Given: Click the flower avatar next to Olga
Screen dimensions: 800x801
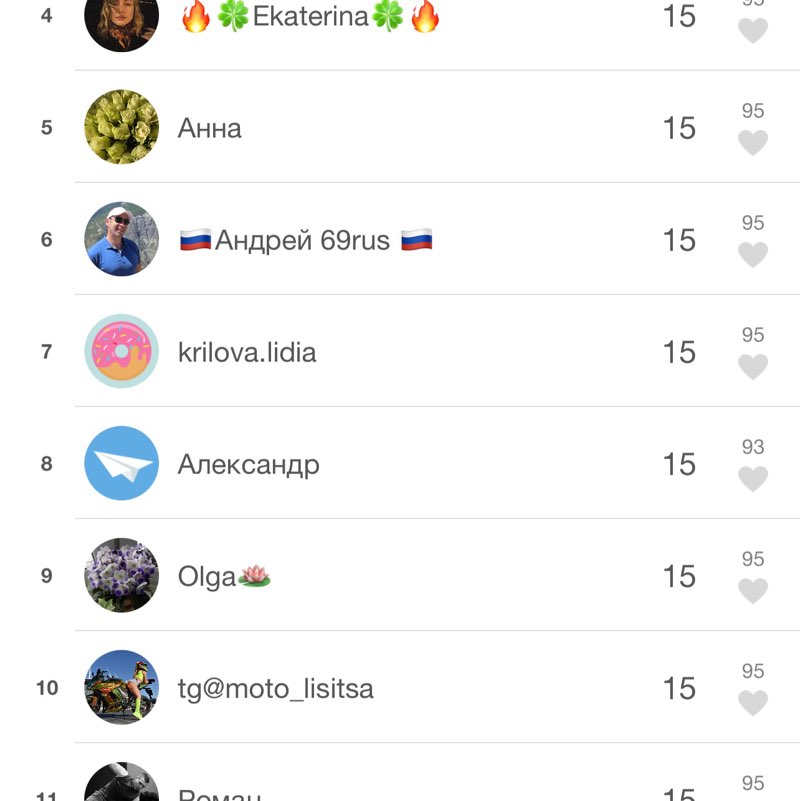Looking at the screenshot, I should pyautogui.click(x=121, y=575).
